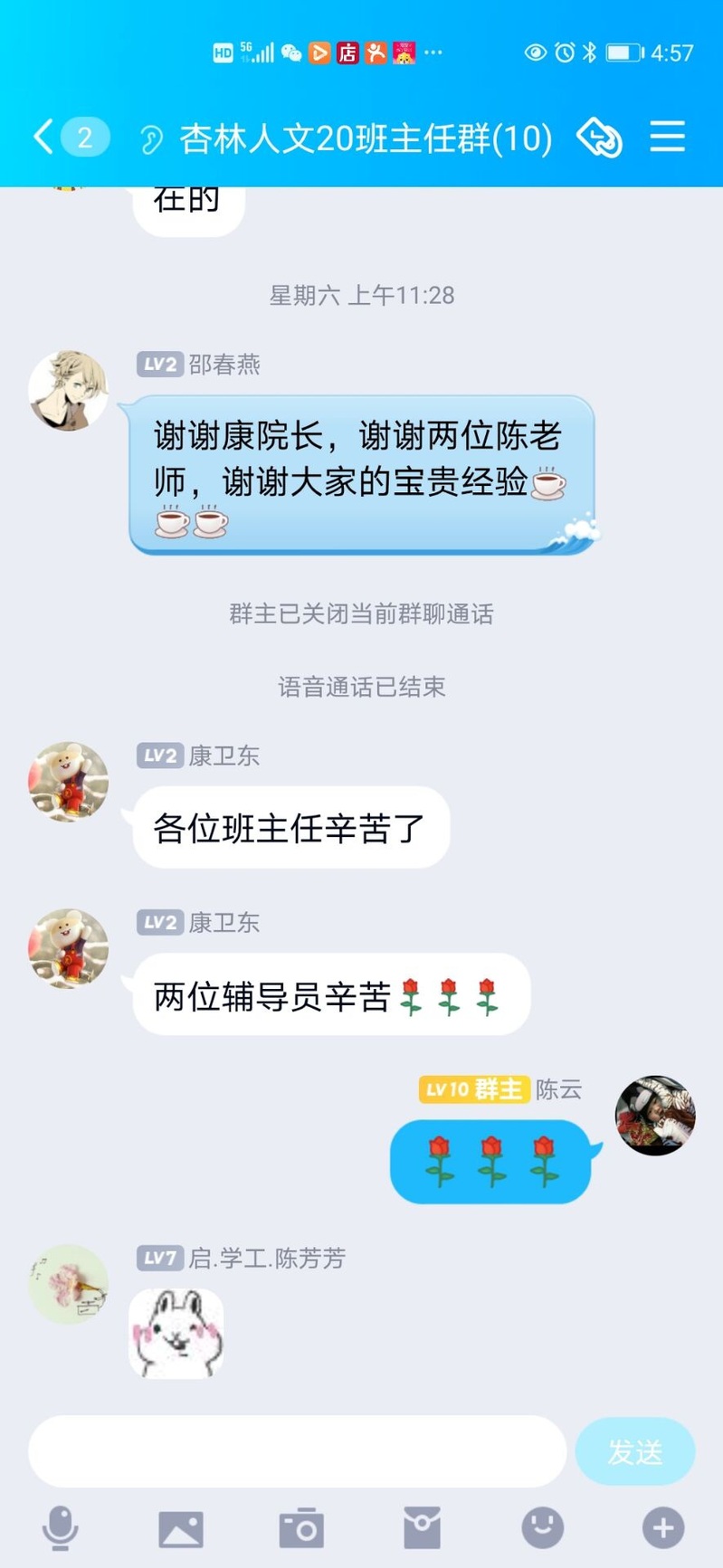
Task: Tap the 发送 send button
Action: pyautogui.click(x=634, y=1451)
